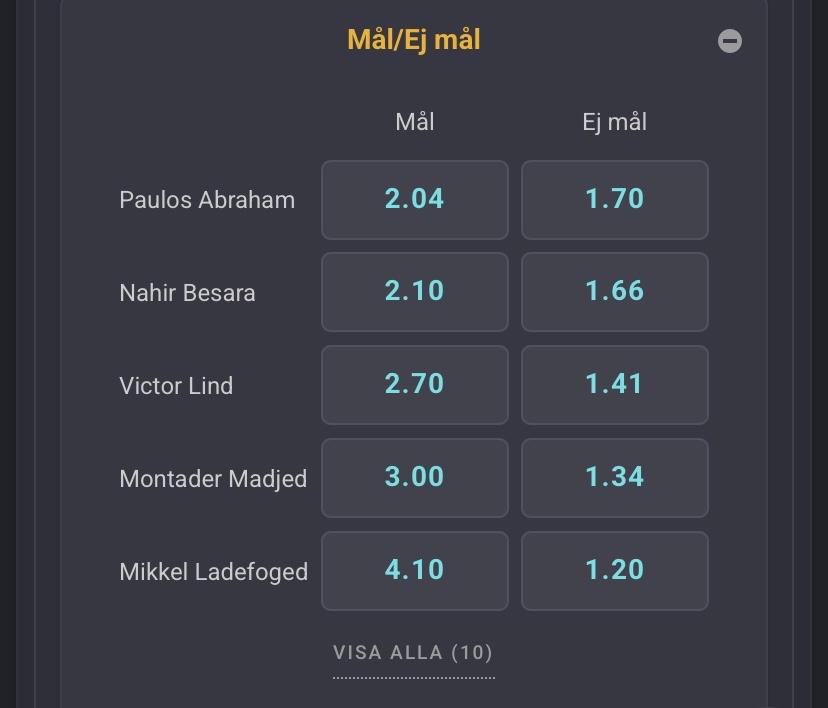This screenshot has height=708, width=828.
Task: Bet on Mikkel Ladefoged Ej mål at 1.20
Action: pos(615,571)
